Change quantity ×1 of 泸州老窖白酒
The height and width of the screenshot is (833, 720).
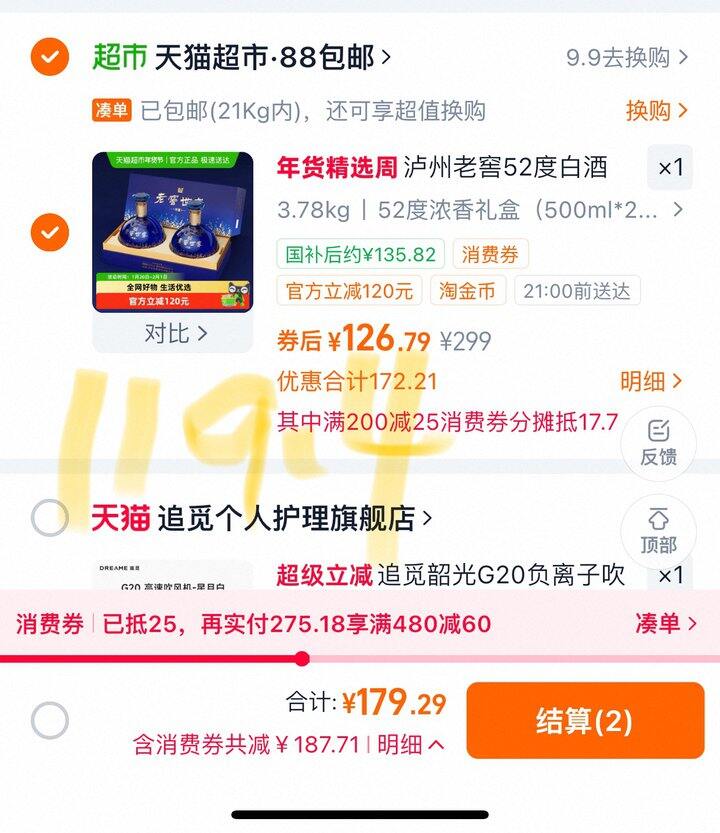click(x=670, y=168)
